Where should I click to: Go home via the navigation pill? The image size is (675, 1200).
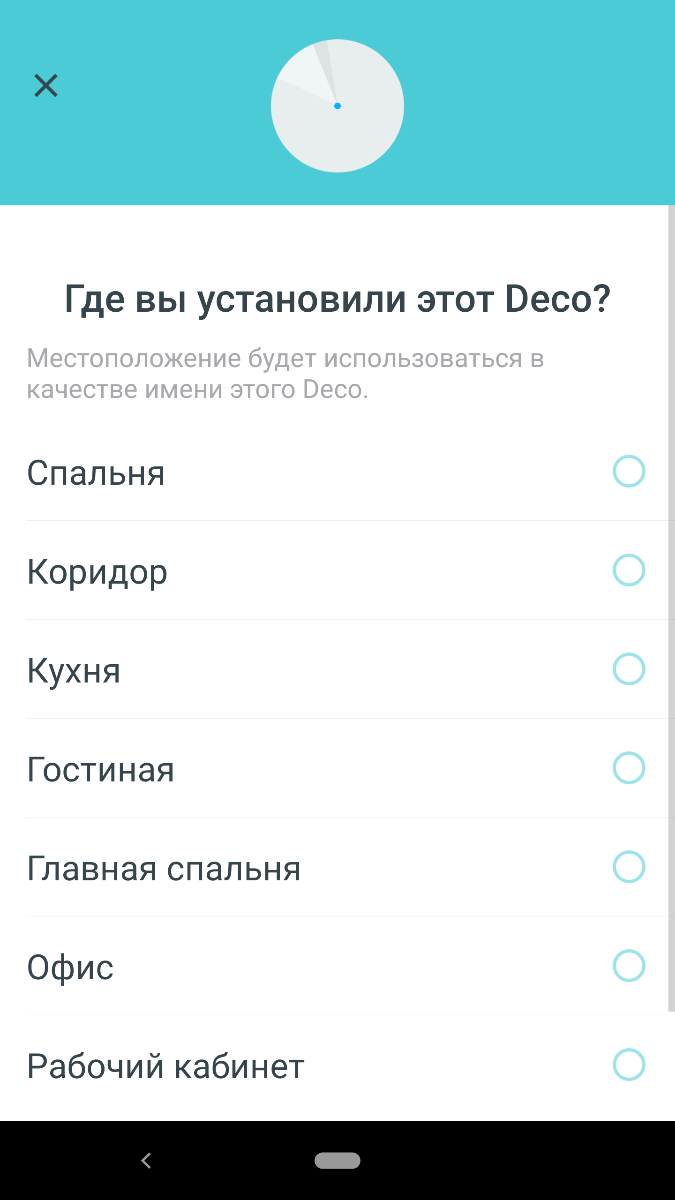point(337,1160)
